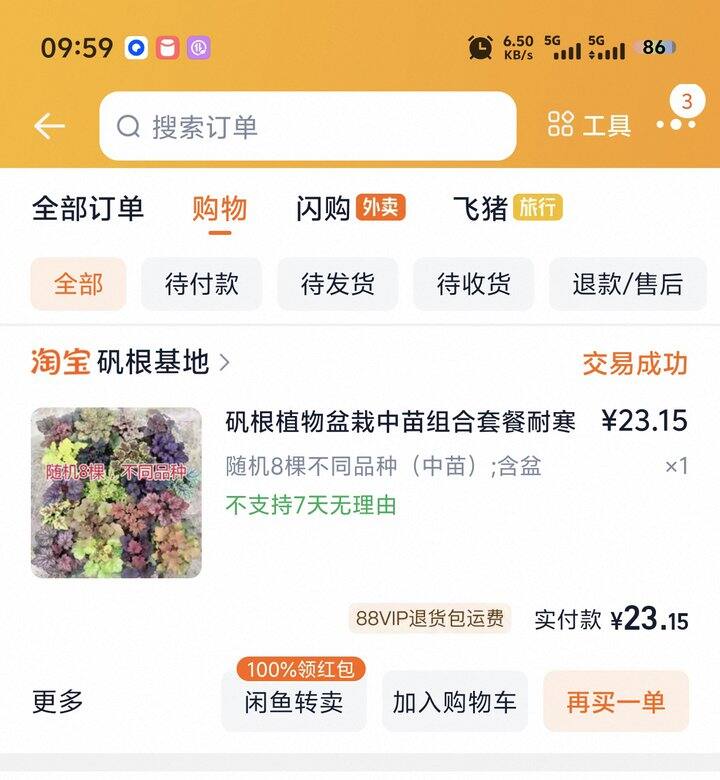Go back using the arrow icon
Viewport: 720px width, 780px height.
(x=49, y=126)
